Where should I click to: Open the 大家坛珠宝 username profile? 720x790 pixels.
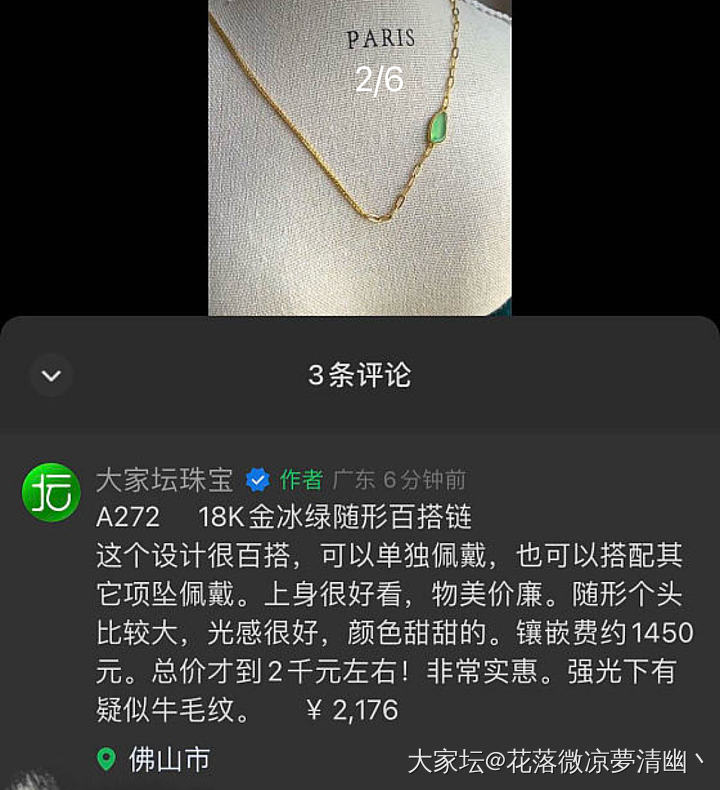pos(165,480)
